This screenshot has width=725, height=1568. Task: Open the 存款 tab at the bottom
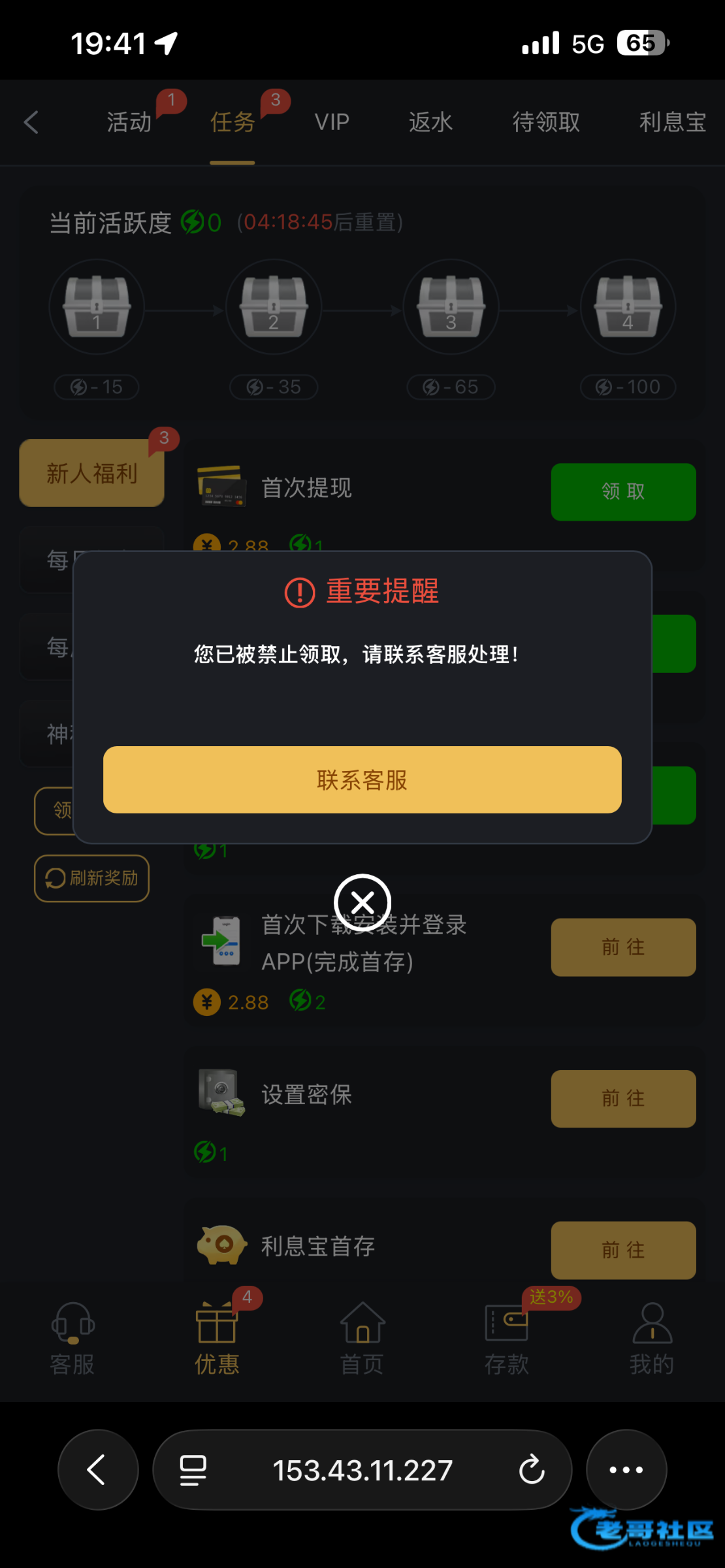507,1338
